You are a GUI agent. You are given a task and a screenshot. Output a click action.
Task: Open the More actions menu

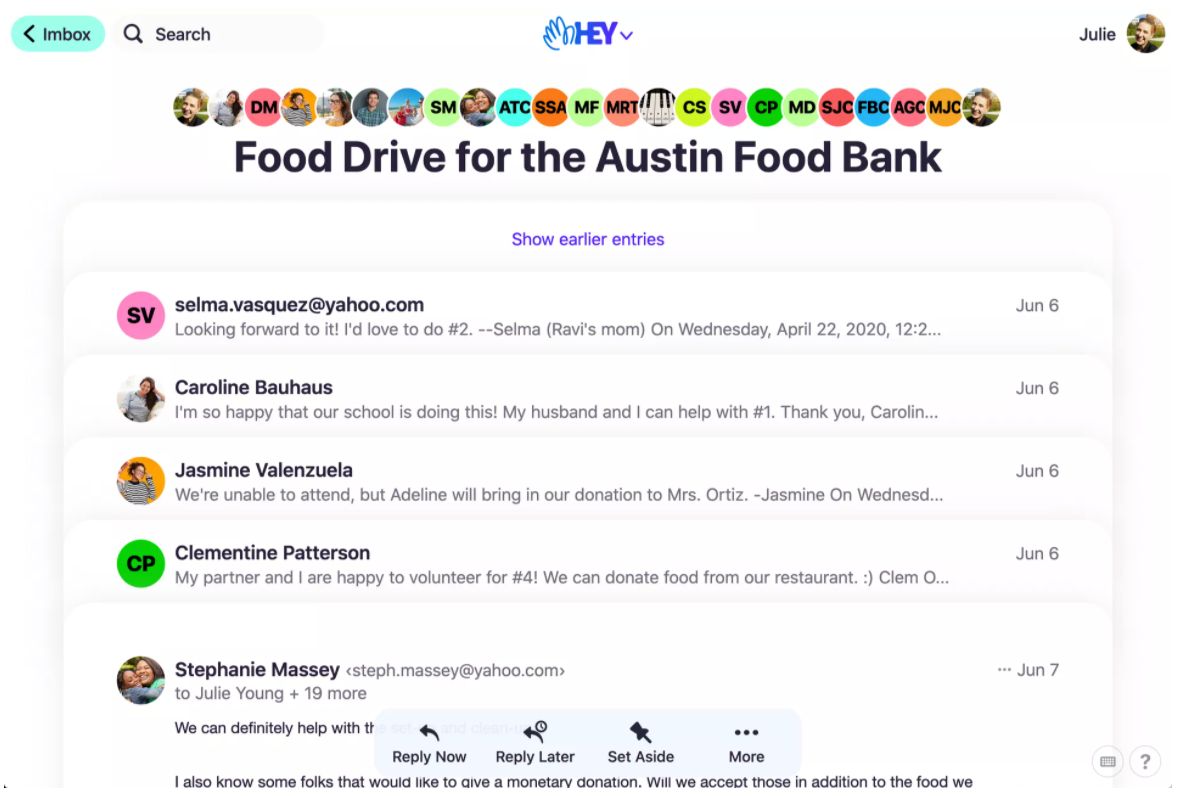pos(746,743)
